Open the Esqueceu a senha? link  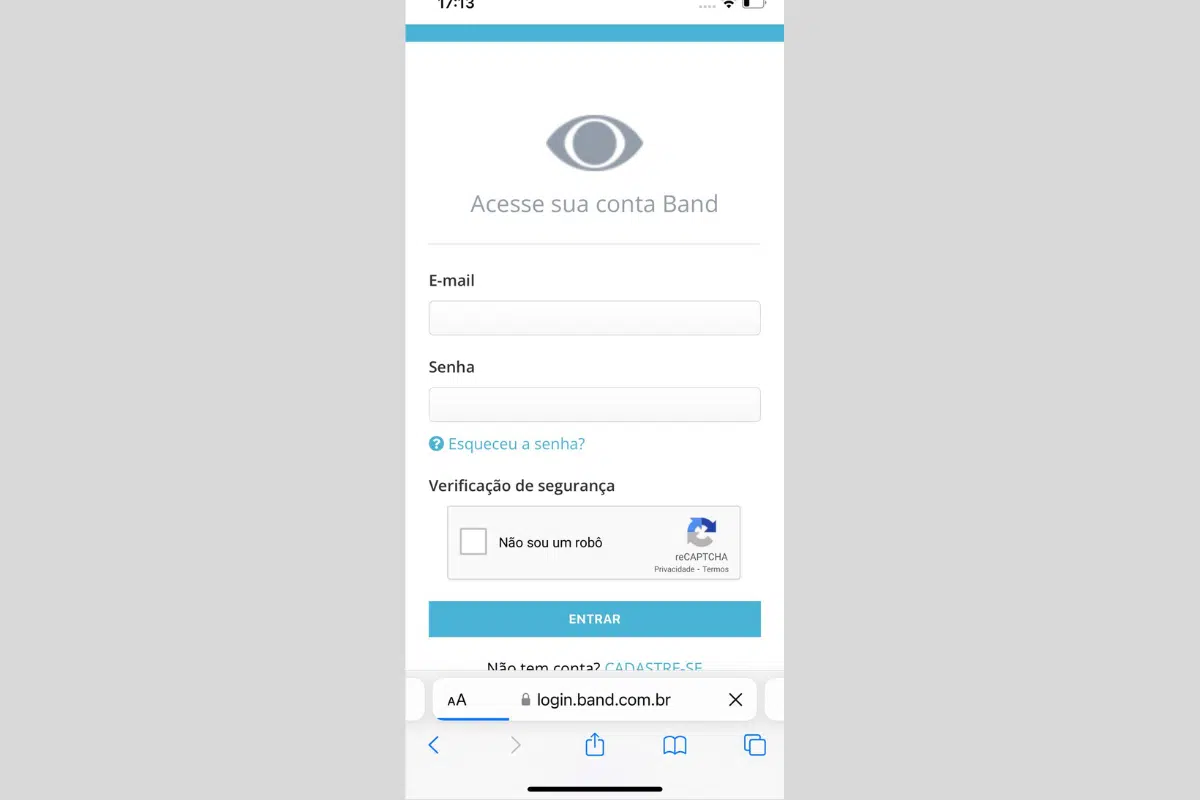tap(516, 444)
